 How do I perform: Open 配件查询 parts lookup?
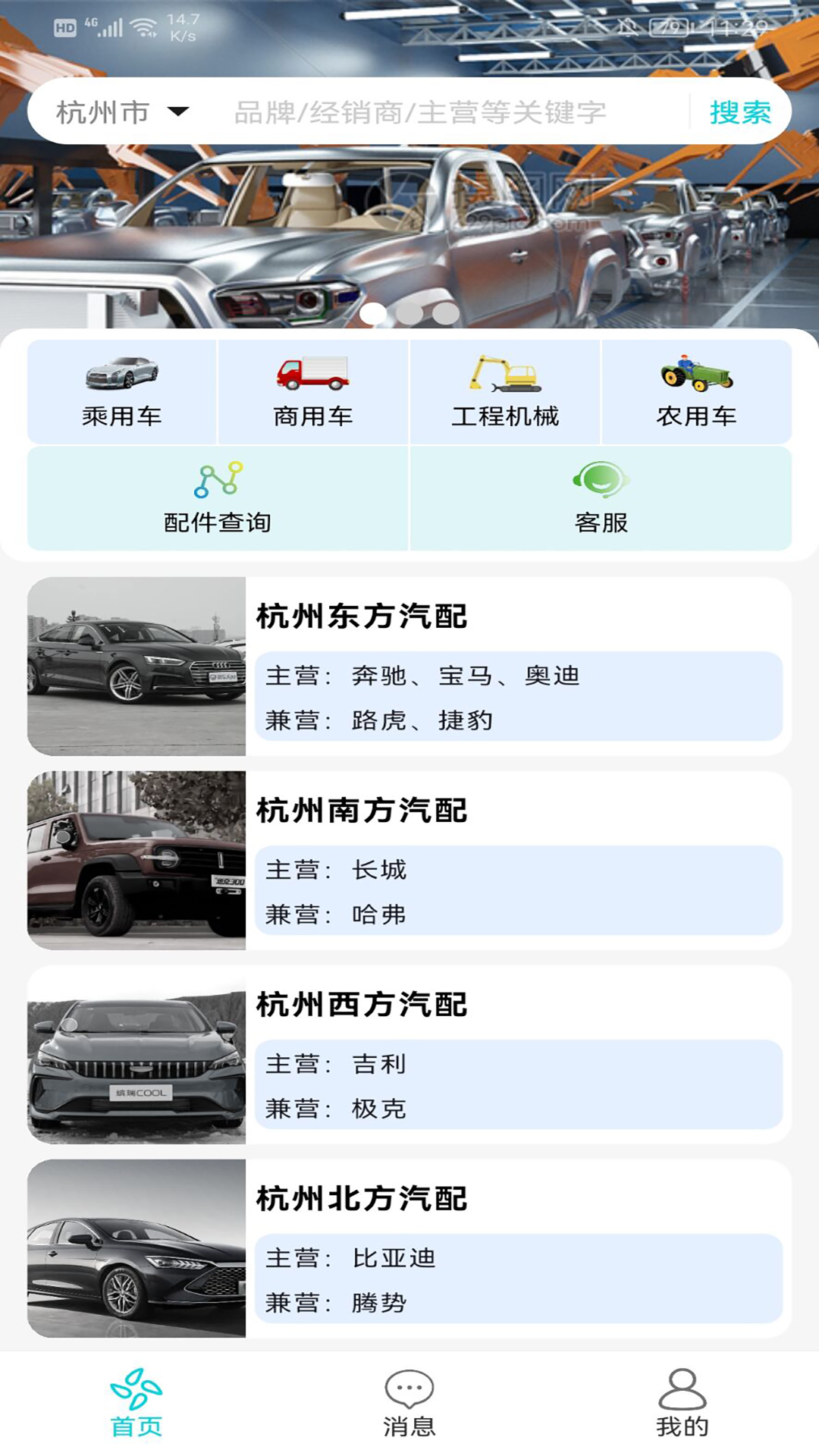(218, 498)
